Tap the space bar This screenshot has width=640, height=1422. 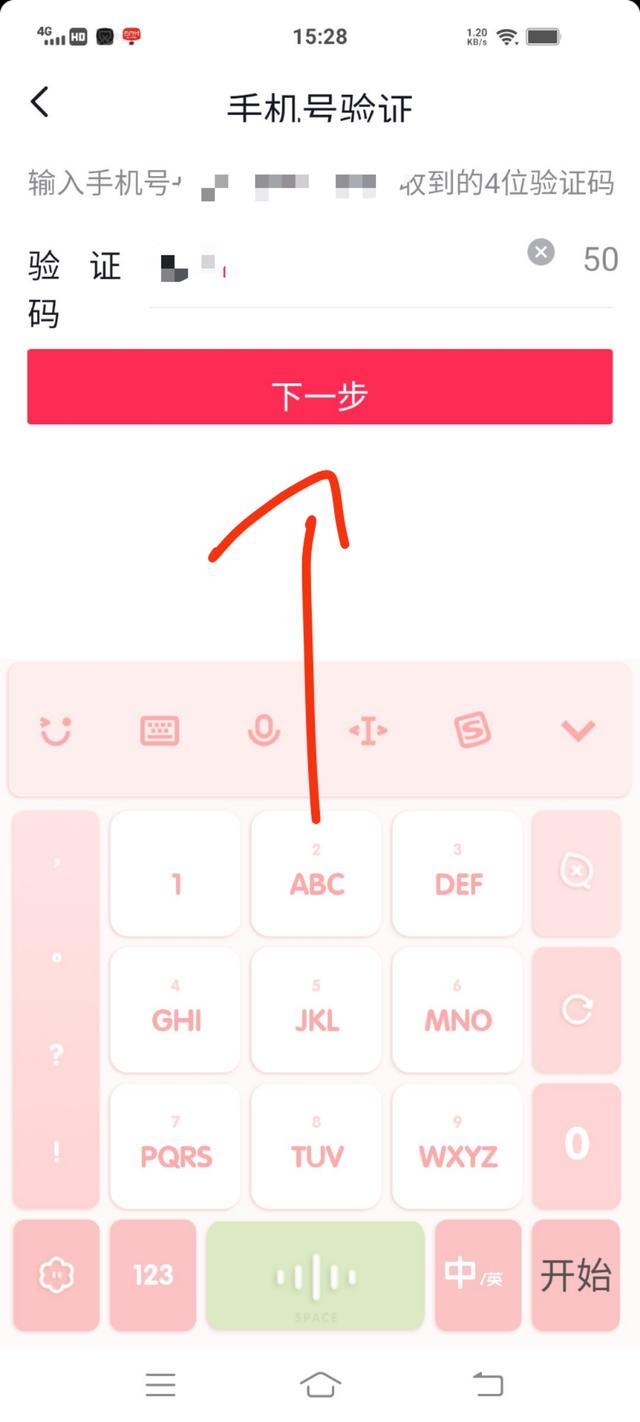pos(316,1275)
